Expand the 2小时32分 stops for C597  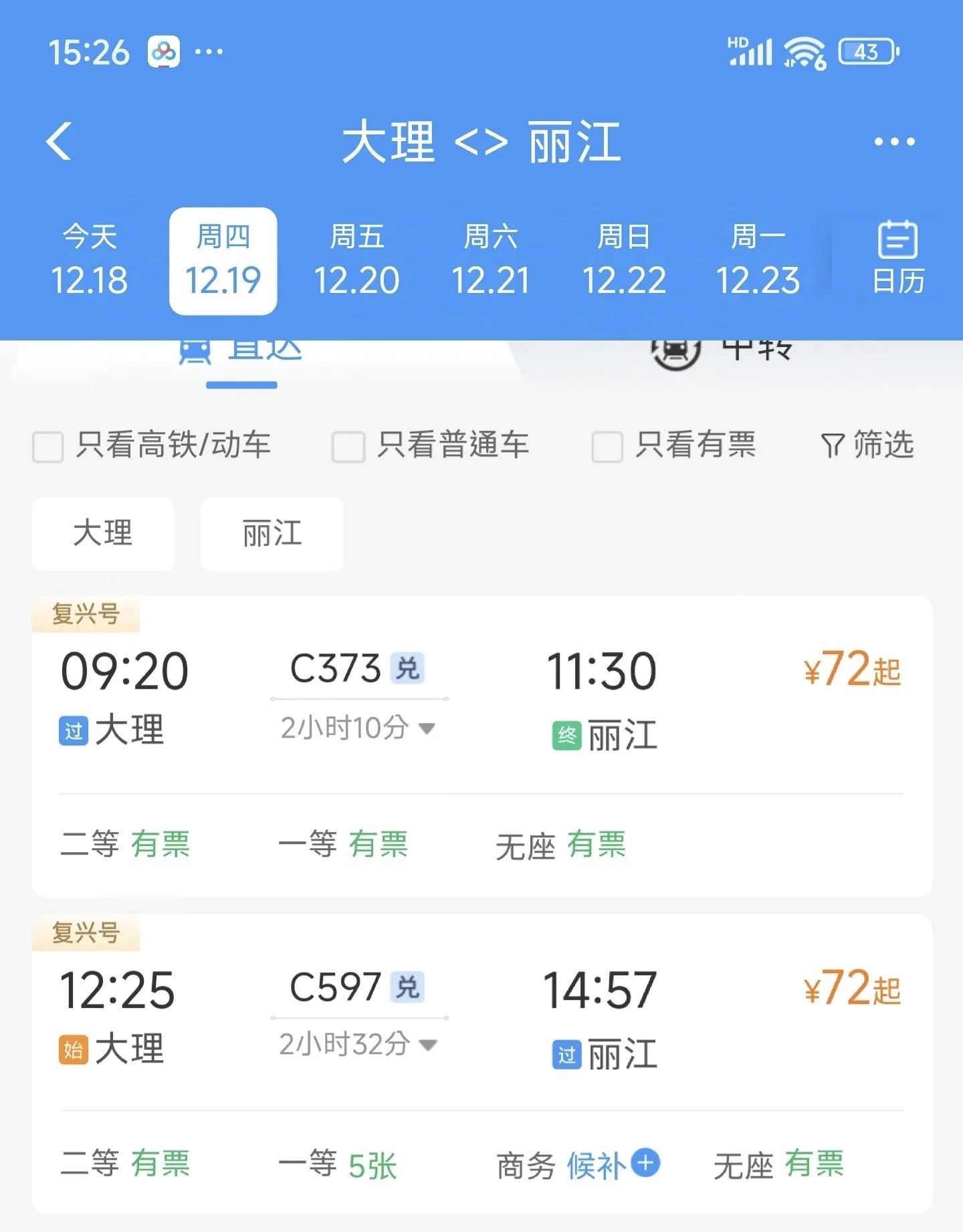(358, 1044)
